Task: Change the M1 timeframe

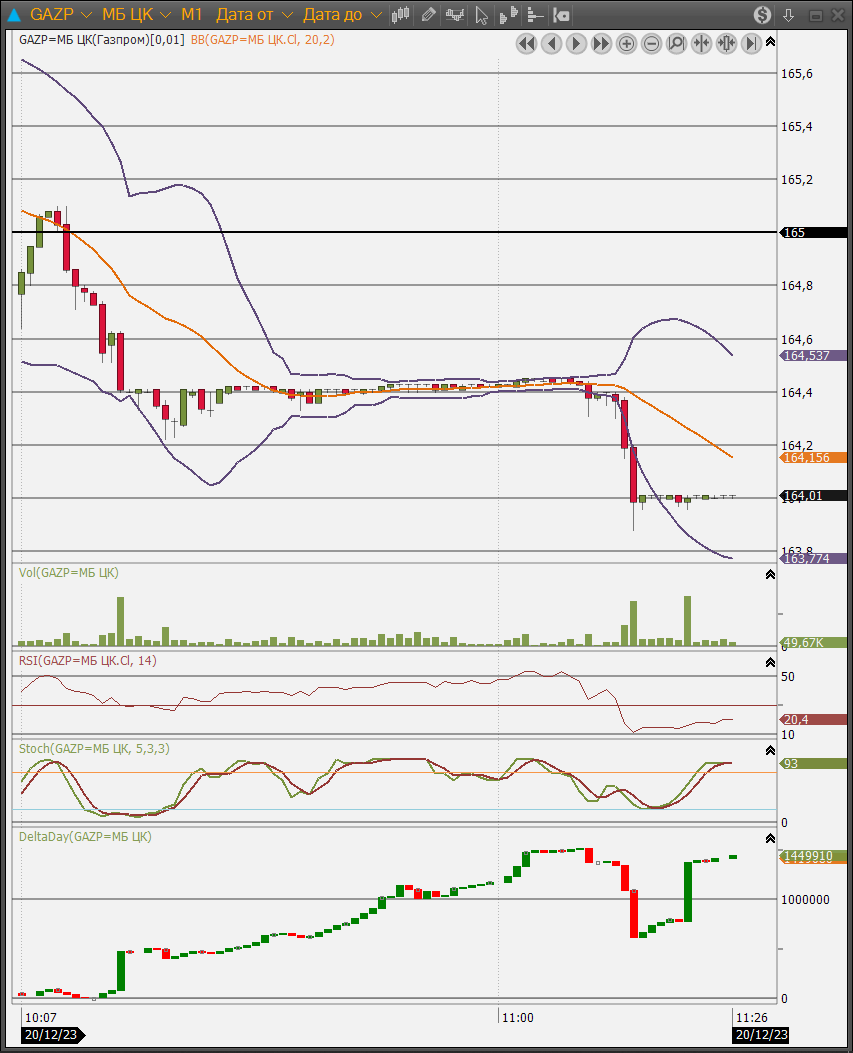Action: 192,15
